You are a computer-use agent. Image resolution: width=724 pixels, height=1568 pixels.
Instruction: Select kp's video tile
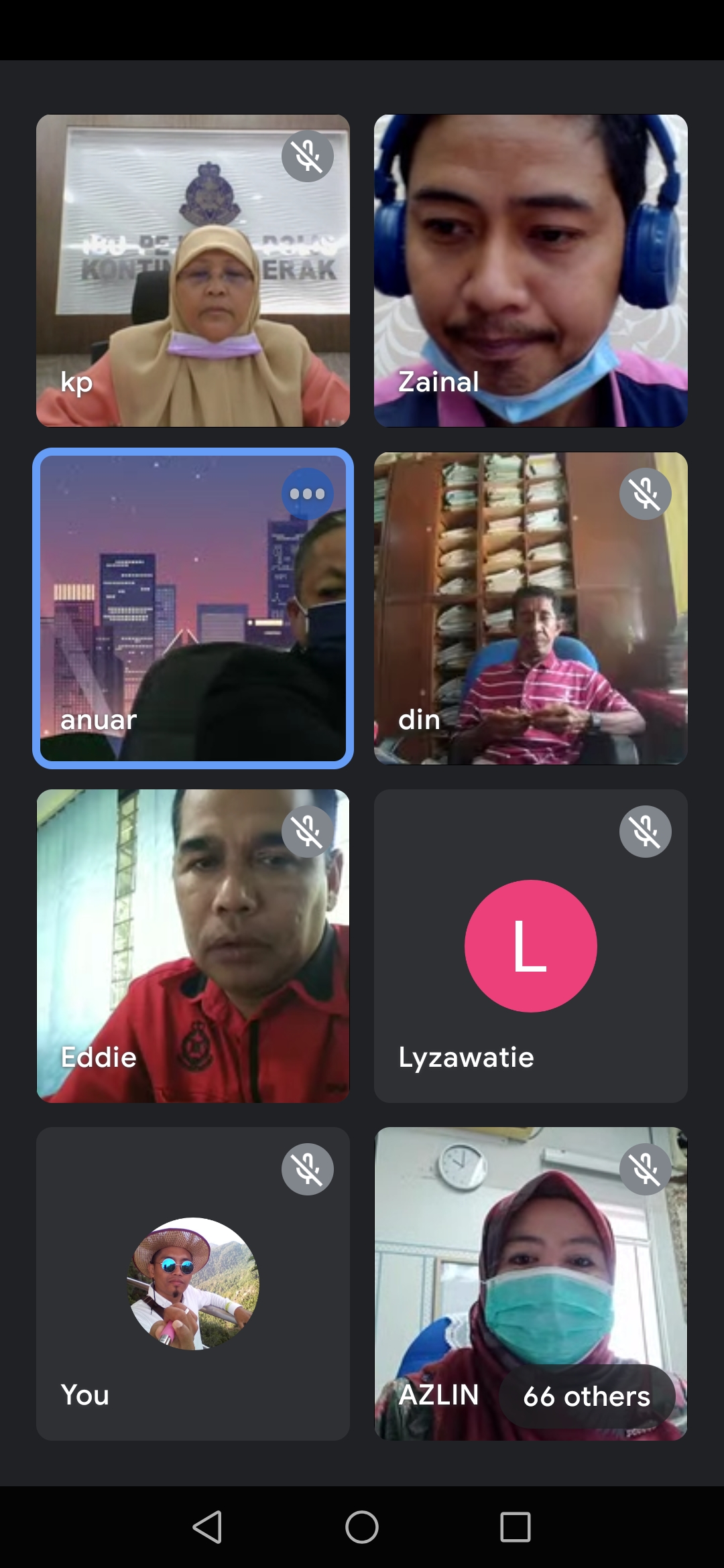tap(193, 271)
